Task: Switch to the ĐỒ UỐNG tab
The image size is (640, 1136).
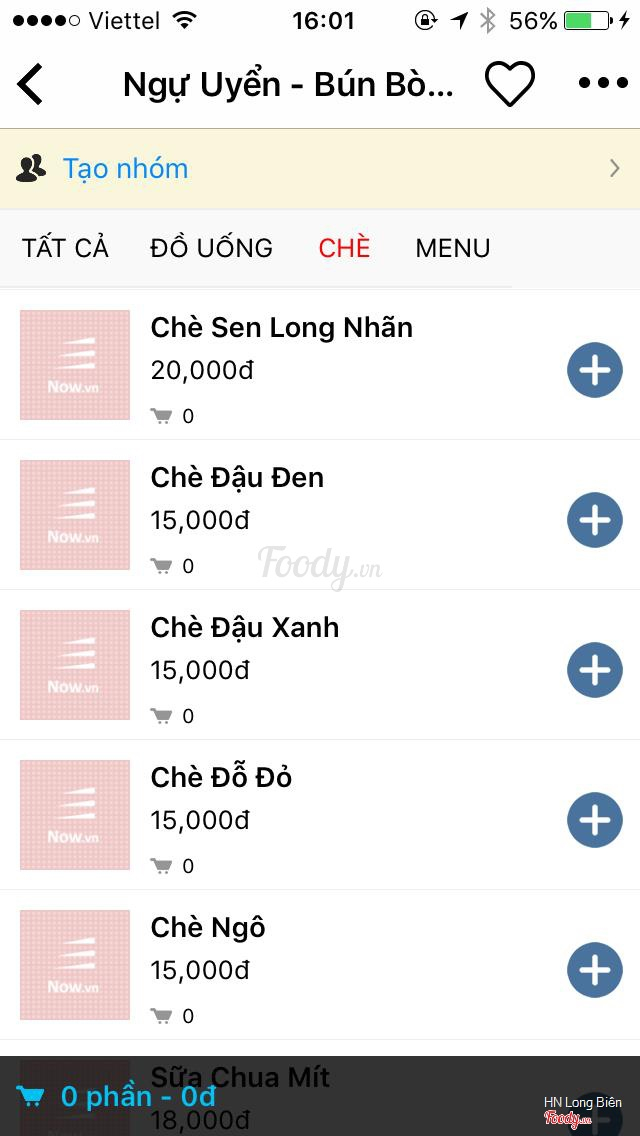Action: 212,248
